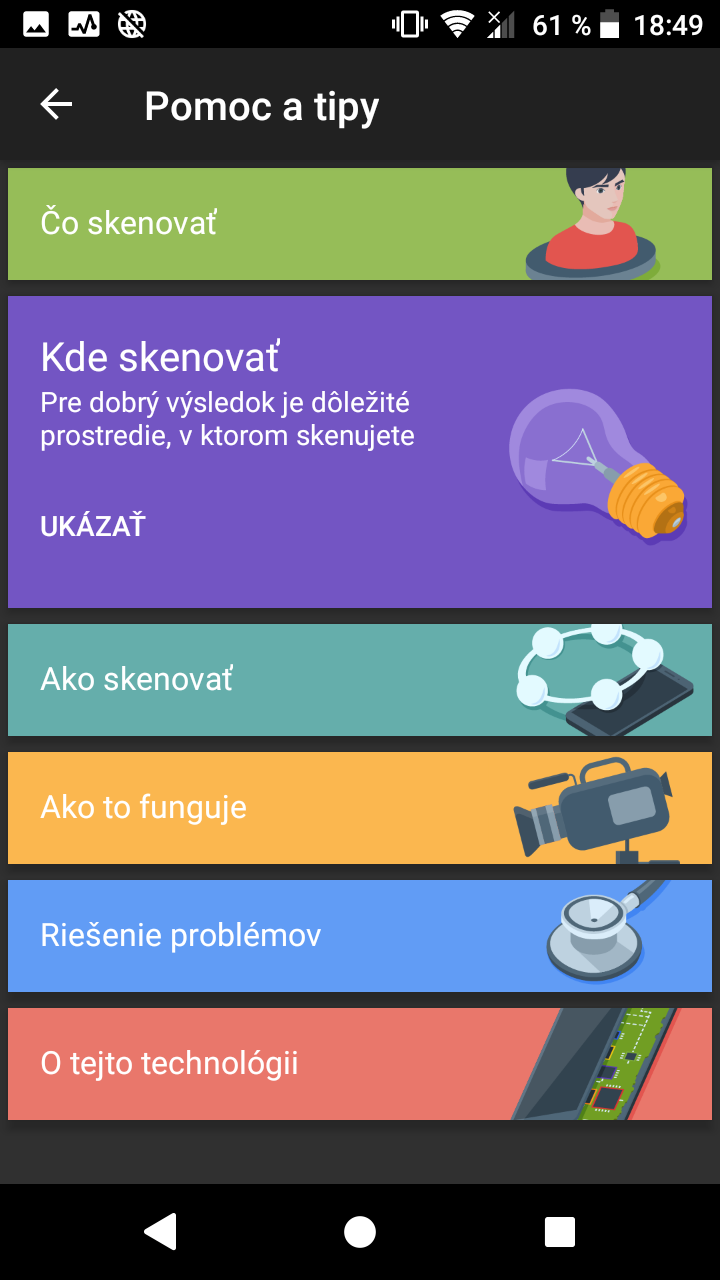
Task: Expand the Ako skenovať card
Action: tap(360, 680)
